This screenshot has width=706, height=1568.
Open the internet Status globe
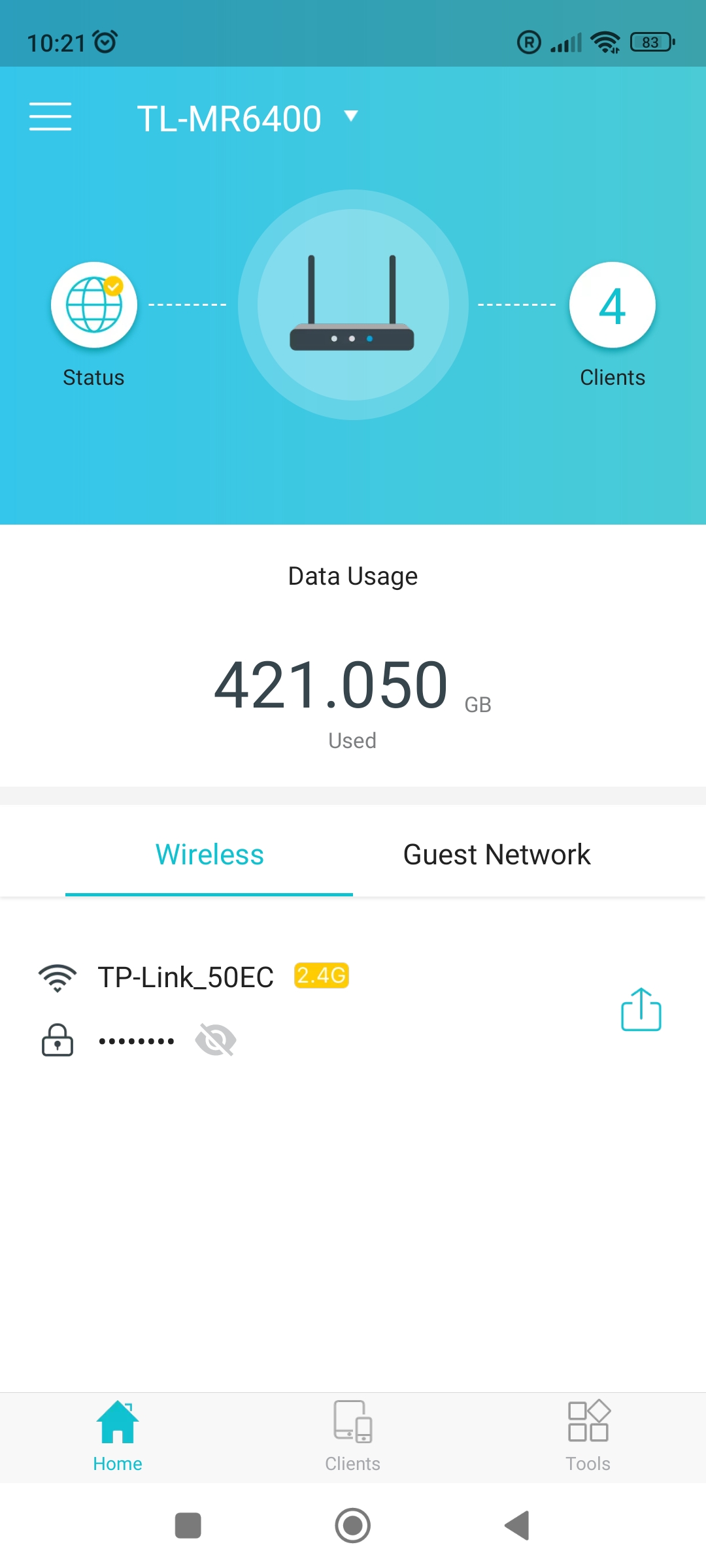[94, 304]
